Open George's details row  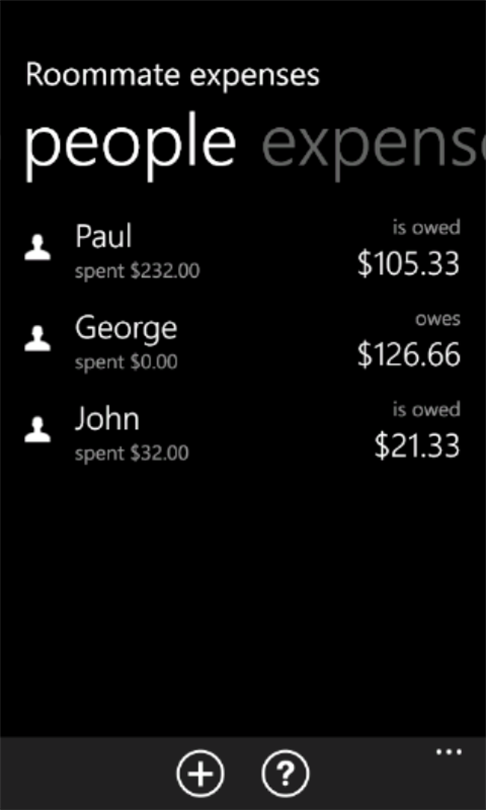coord(242,341)
